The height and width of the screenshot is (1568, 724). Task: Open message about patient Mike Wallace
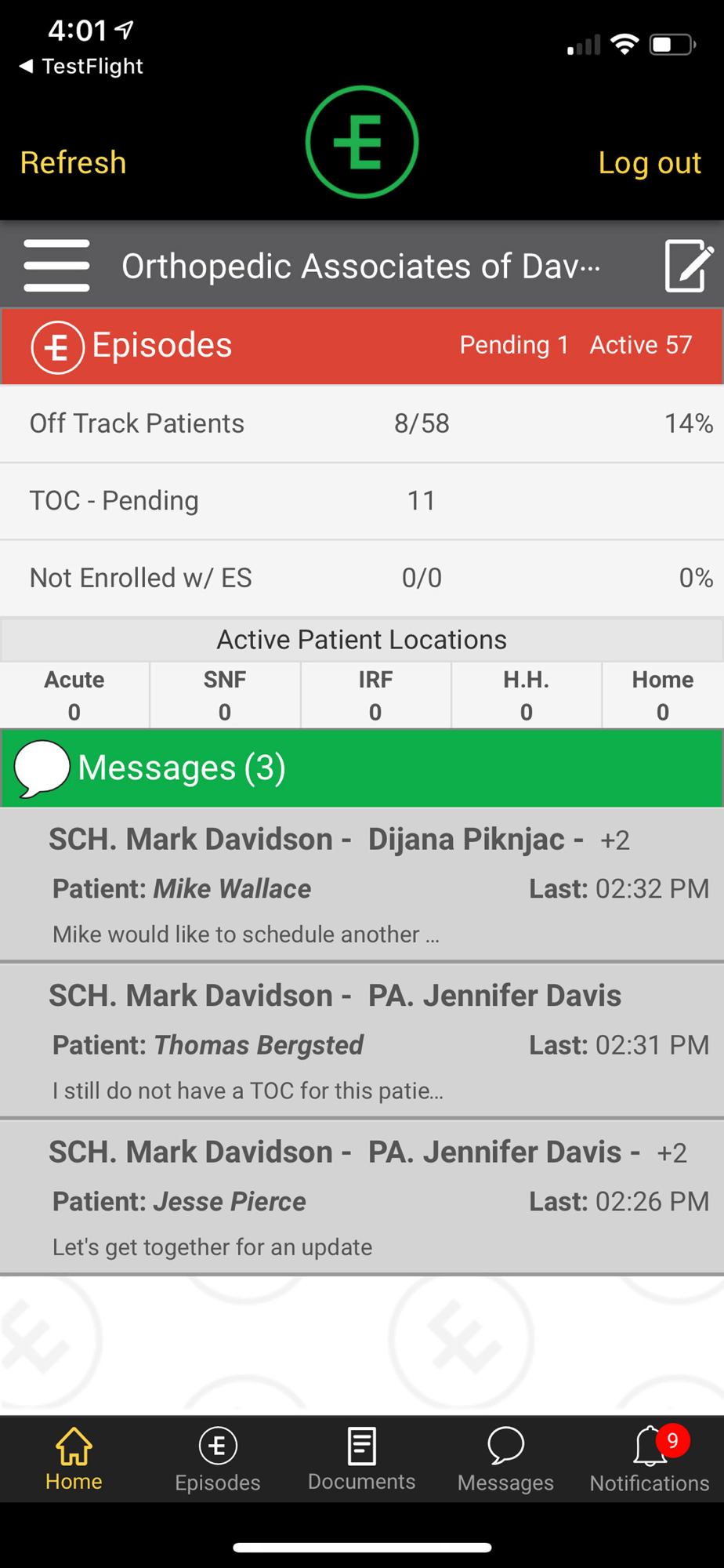pos(362,885)
